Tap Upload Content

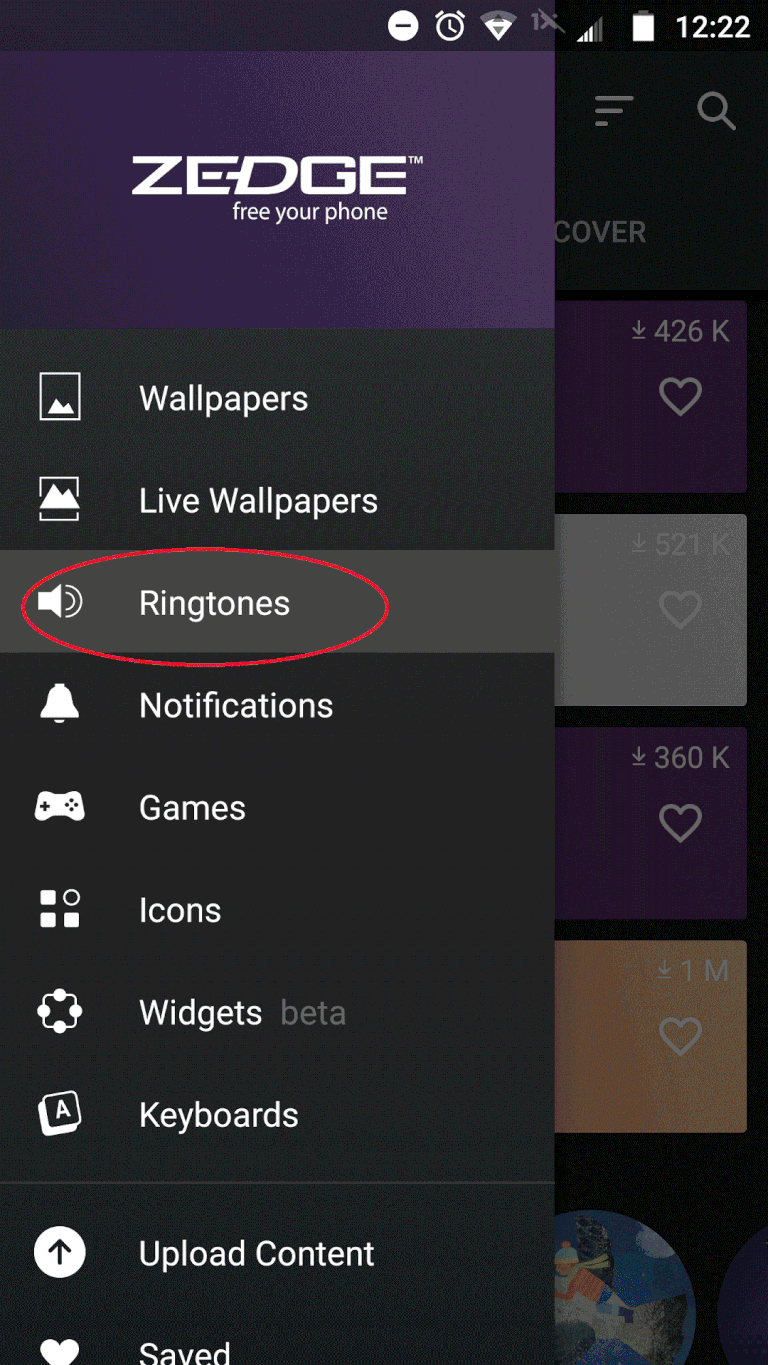click(x=256, y=1253)
